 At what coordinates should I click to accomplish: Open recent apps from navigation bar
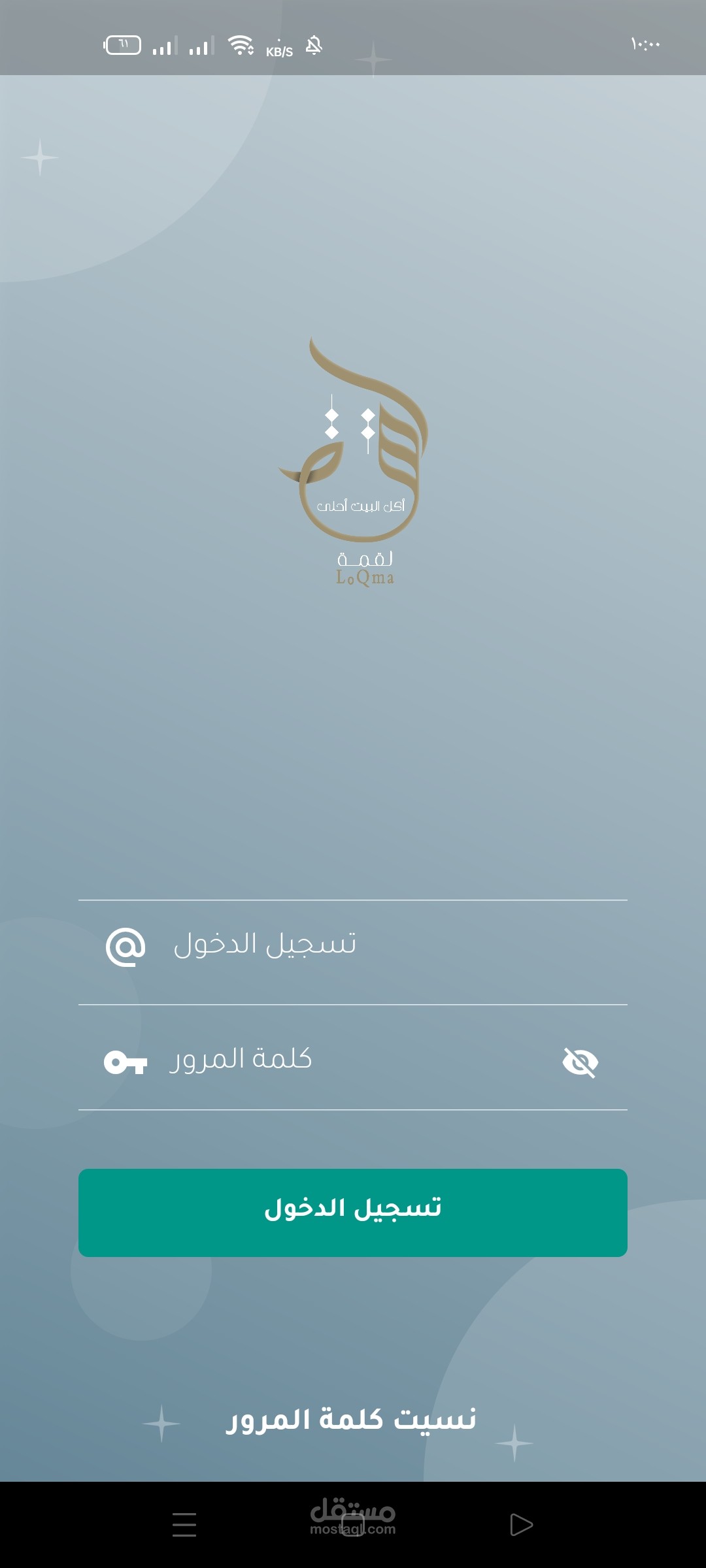point(184,1525)
